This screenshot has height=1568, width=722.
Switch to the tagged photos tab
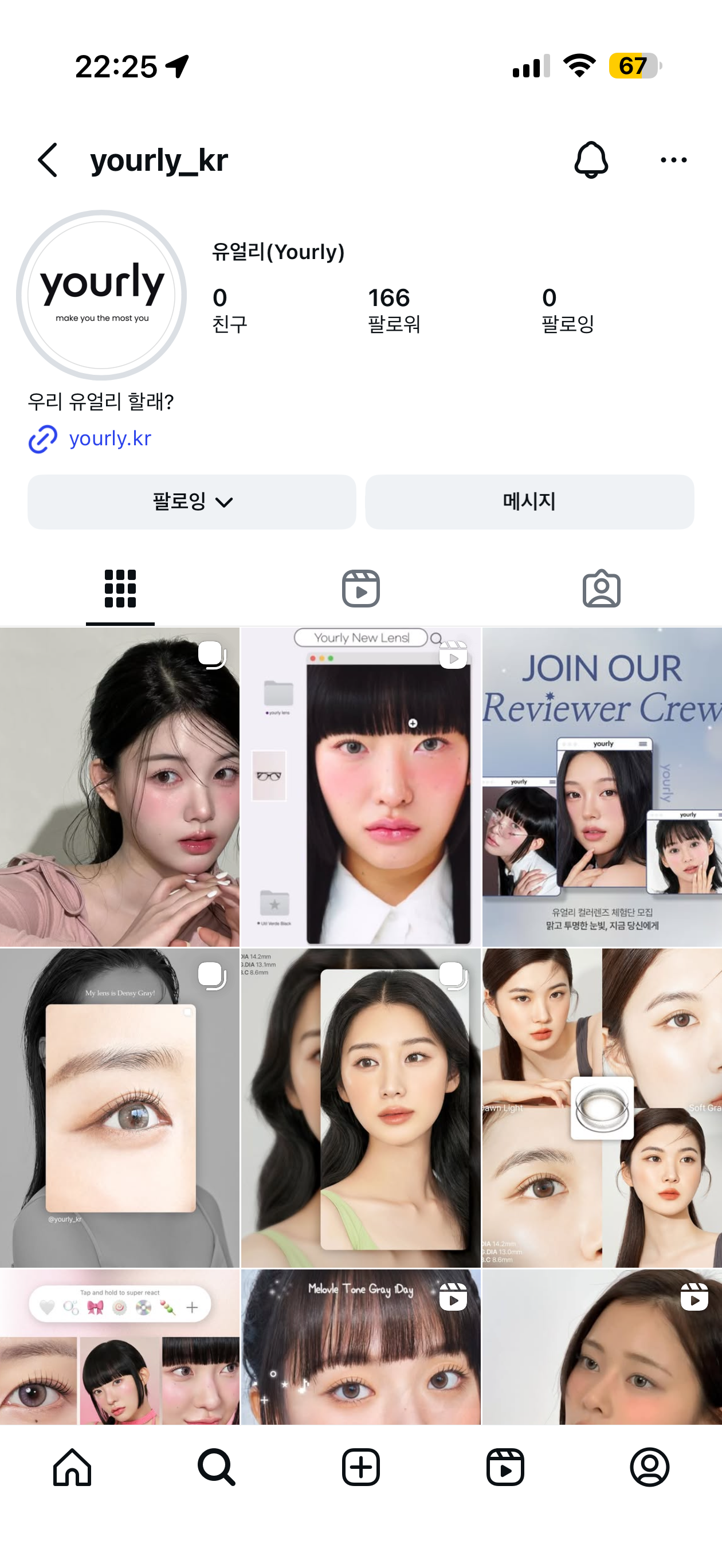coord(601,589)
